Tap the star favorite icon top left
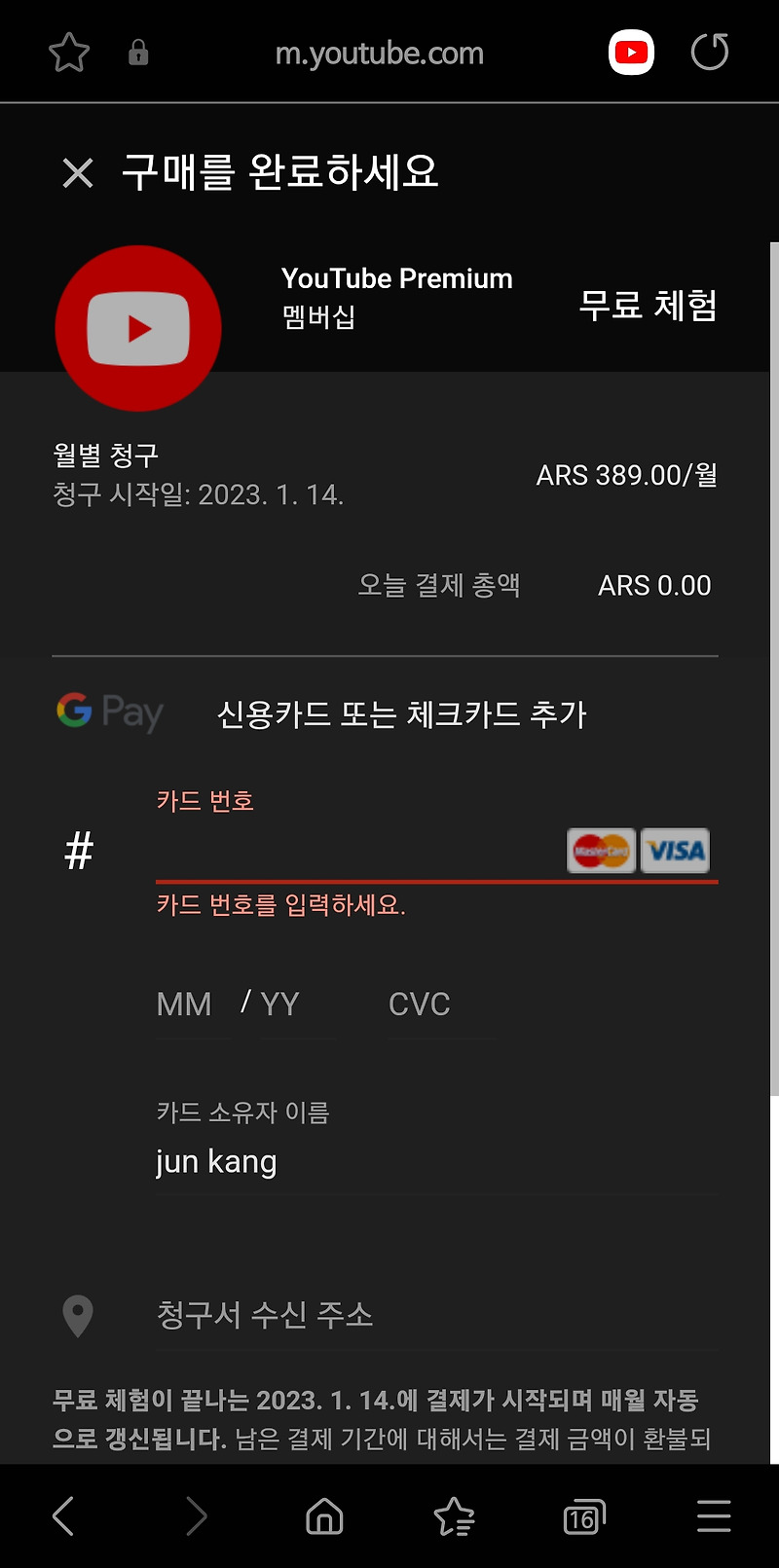This screenshot has width=779, height=1568. click(68, 52)
